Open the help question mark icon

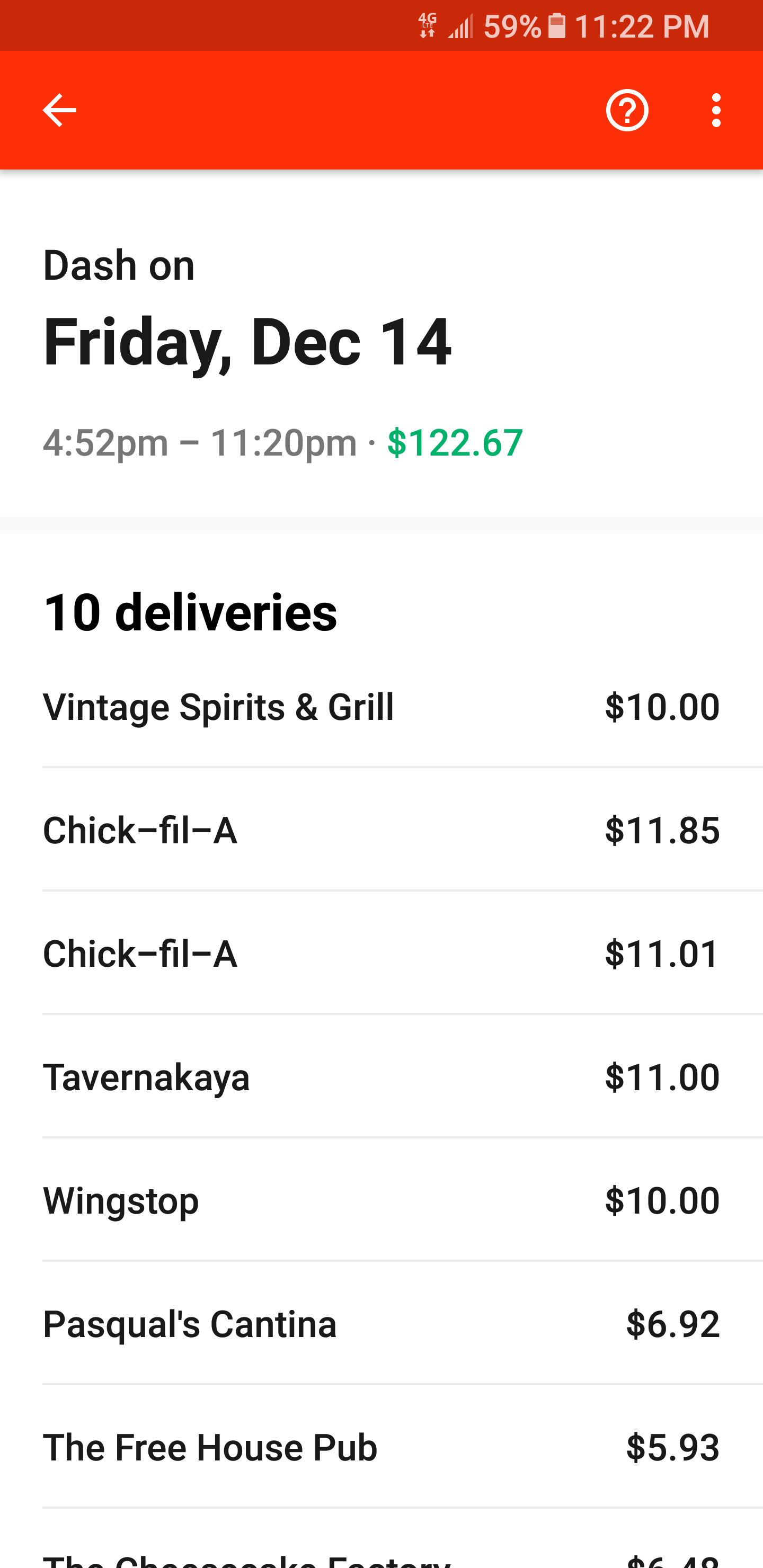pyautogui.click(x=627, y=110)
